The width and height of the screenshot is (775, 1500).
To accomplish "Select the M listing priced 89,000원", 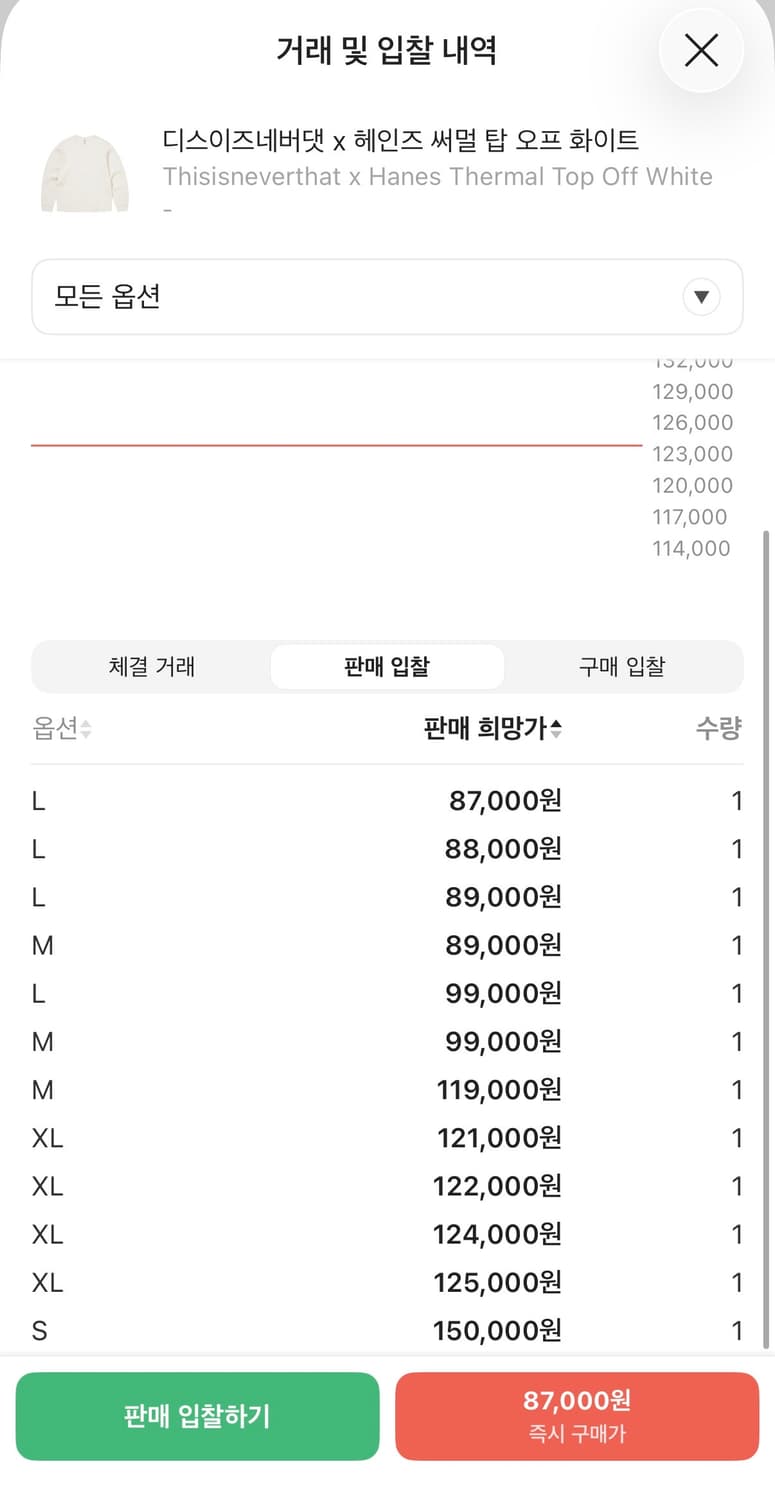I will point(386,944).
